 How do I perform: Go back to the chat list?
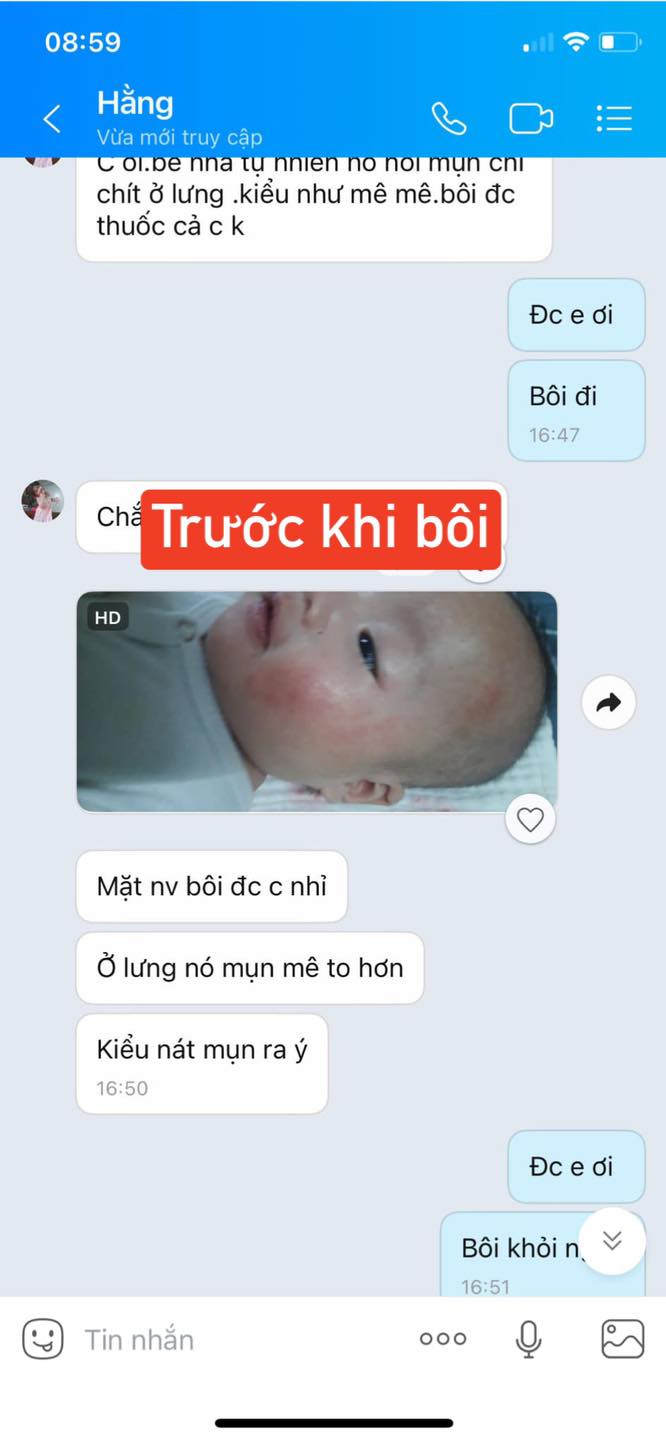pyautogui.click(x=52, y=119)
